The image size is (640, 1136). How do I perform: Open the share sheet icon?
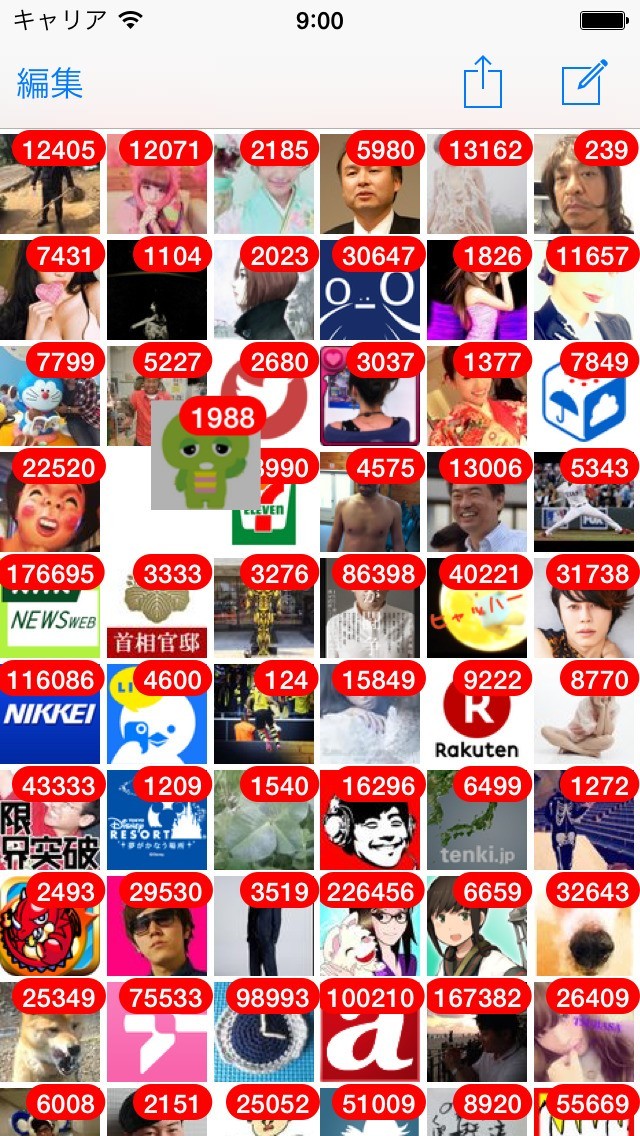(x=482, y=82)
